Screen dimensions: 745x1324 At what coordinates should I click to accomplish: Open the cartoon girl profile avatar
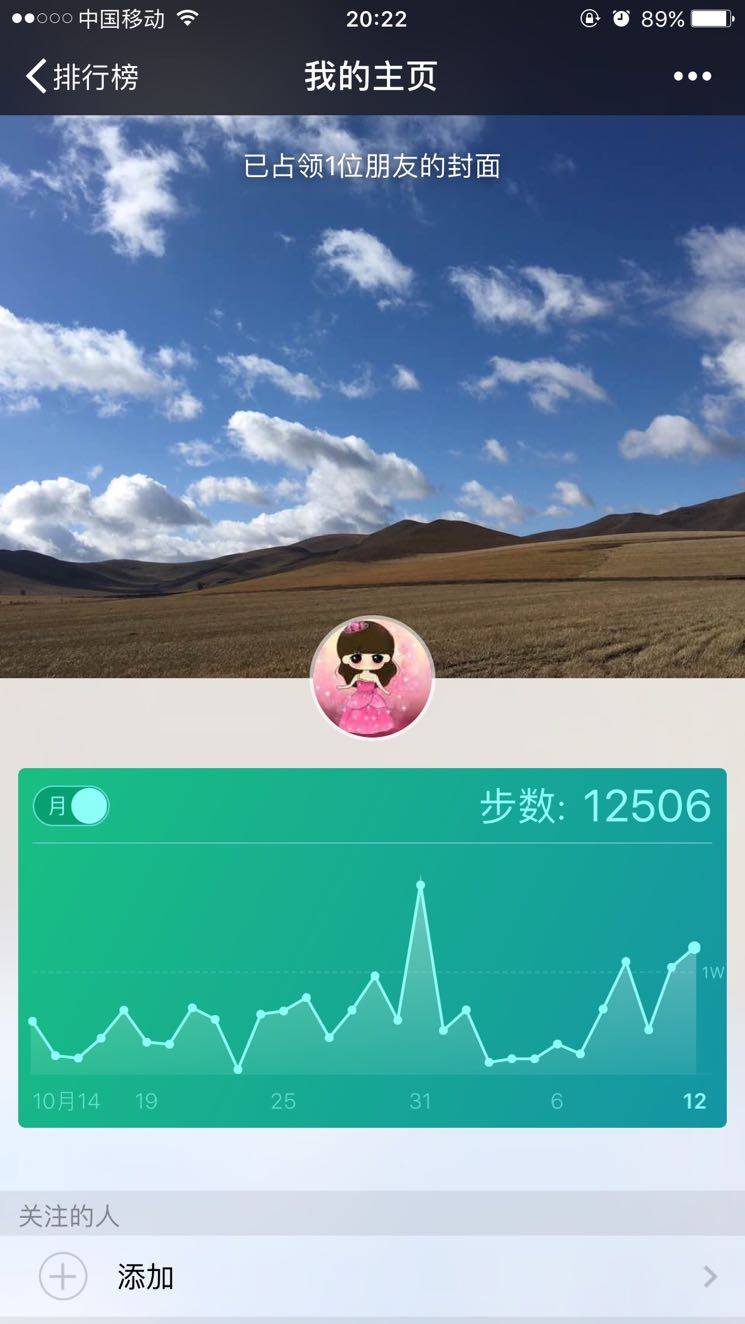(372, 677)
